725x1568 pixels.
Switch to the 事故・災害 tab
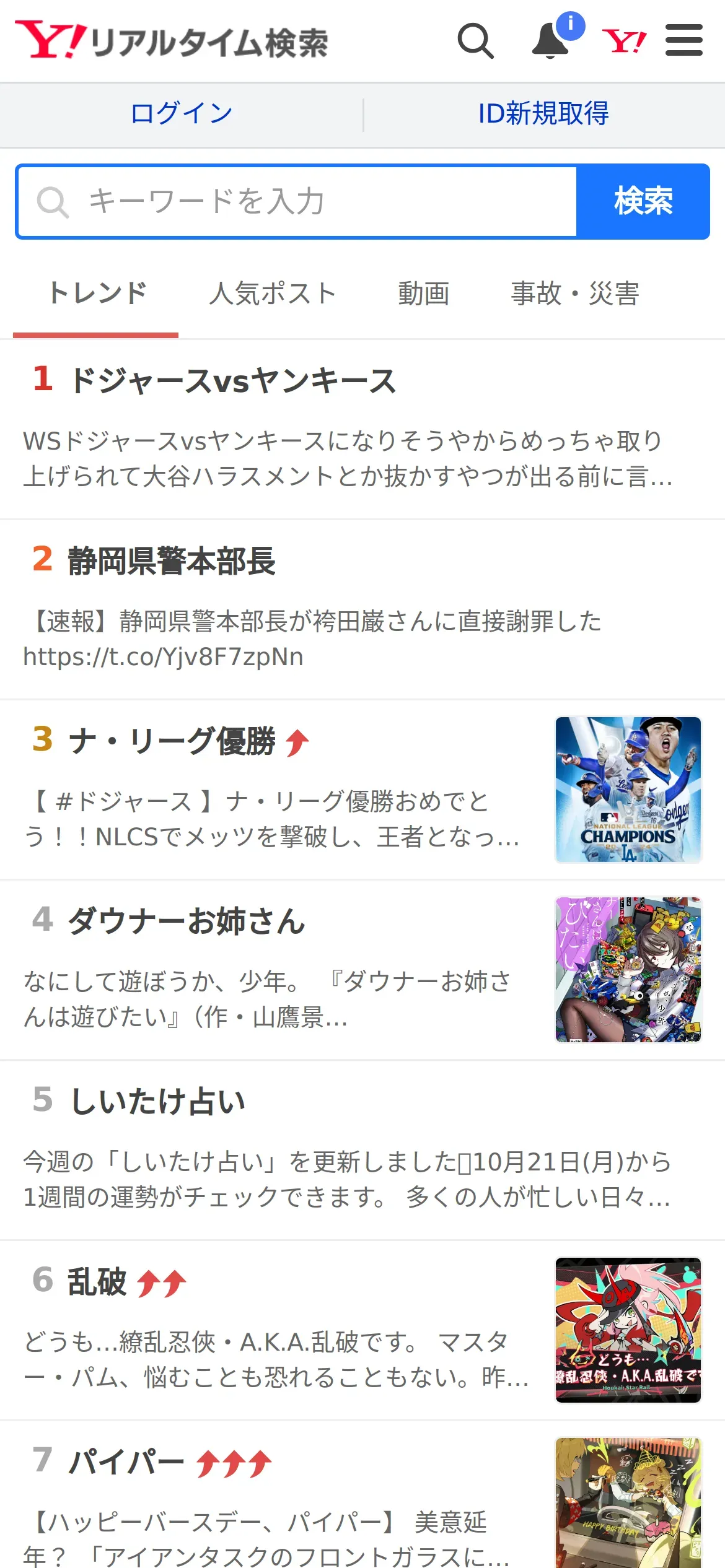pyautogui.click(x=574, y=294)
